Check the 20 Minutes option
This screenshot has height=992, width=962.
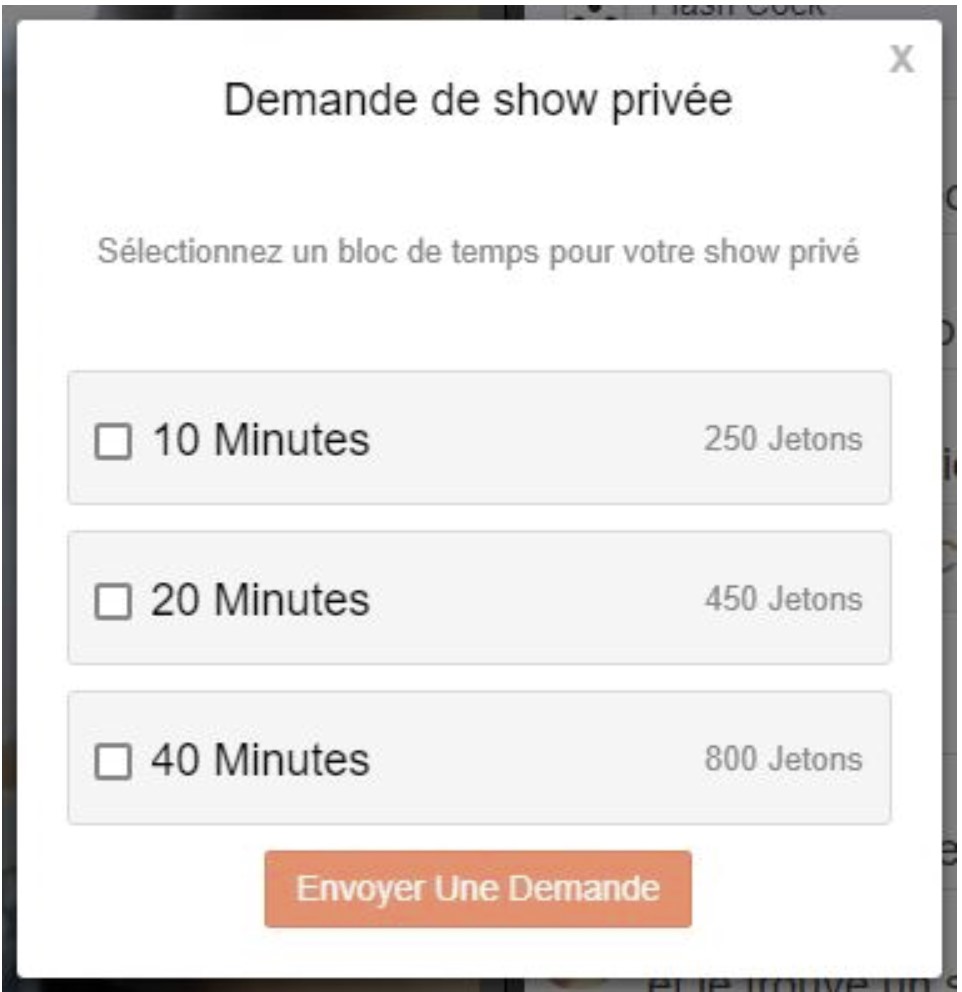tap(112, 602)
